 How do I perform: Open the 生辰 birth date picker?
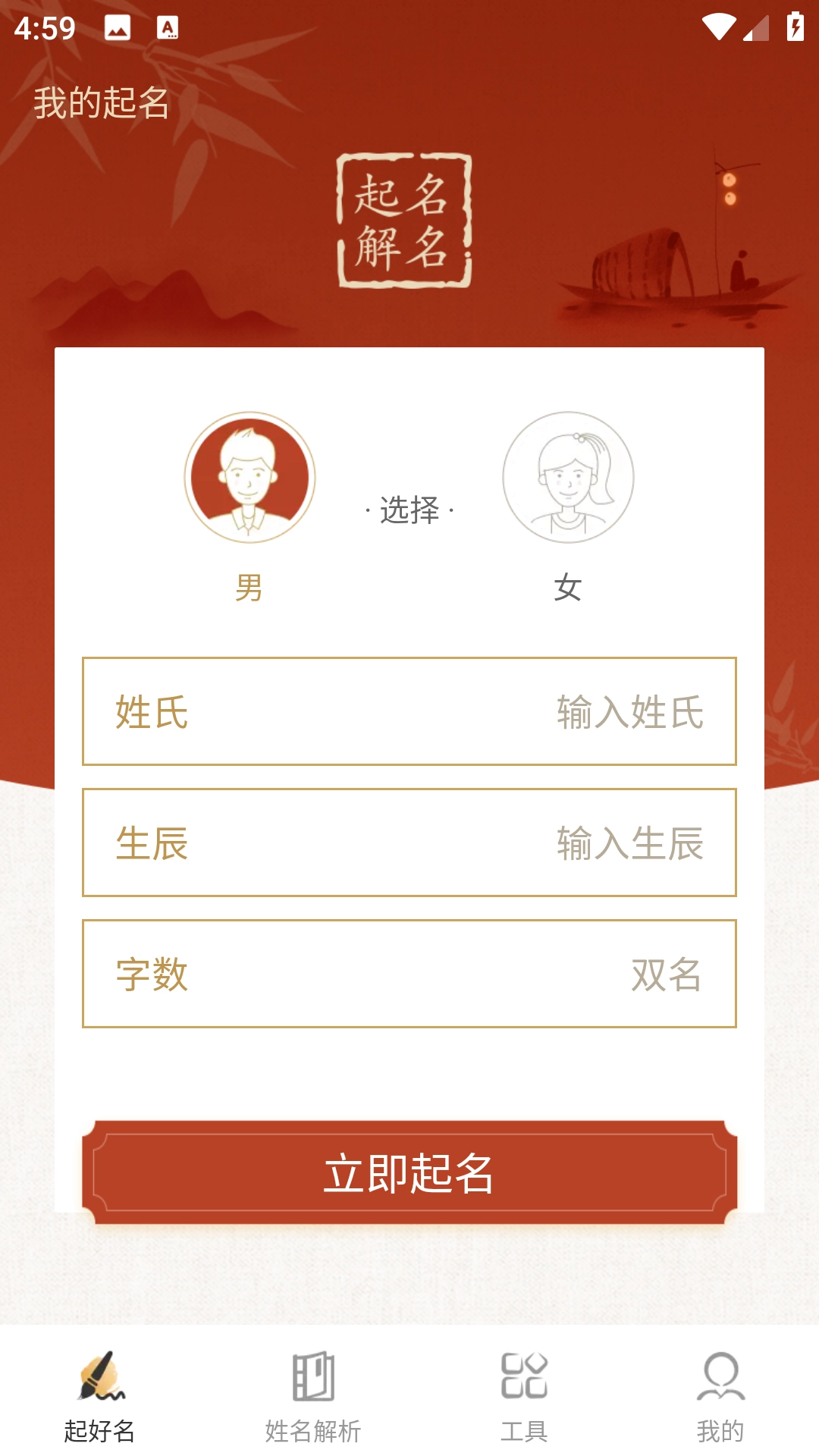409,843
